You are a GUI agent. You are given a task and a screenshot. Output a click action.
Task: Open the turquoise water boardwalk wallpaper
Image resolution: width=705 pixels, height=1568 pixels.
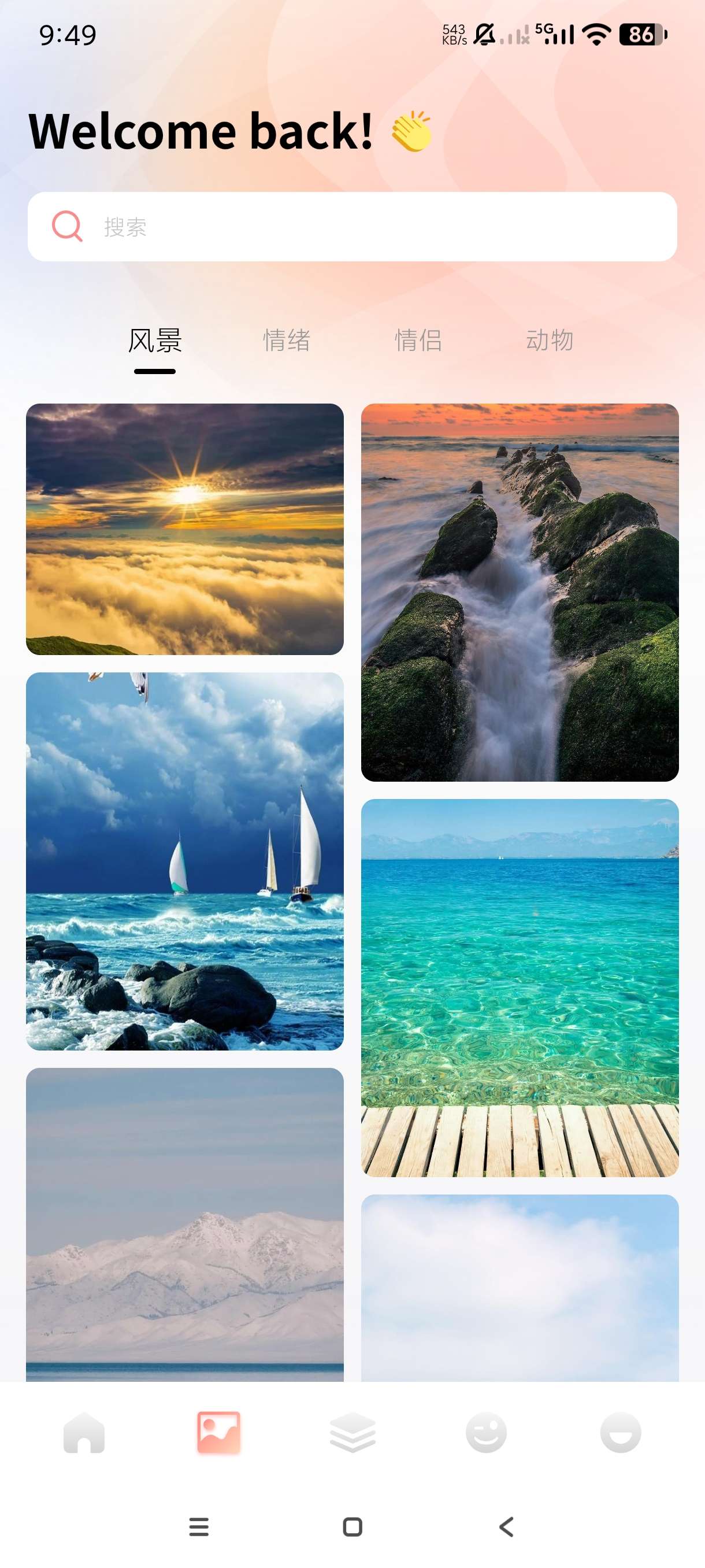520,988
